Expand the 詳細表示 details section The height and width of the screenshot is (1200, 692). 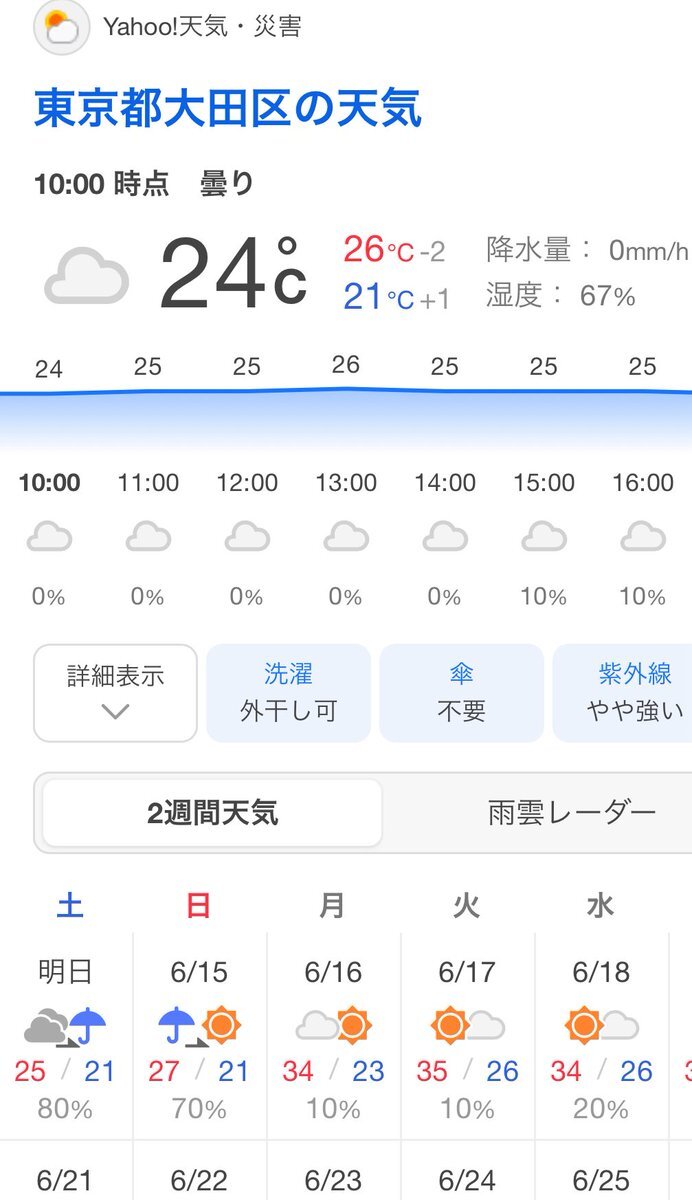115,693
